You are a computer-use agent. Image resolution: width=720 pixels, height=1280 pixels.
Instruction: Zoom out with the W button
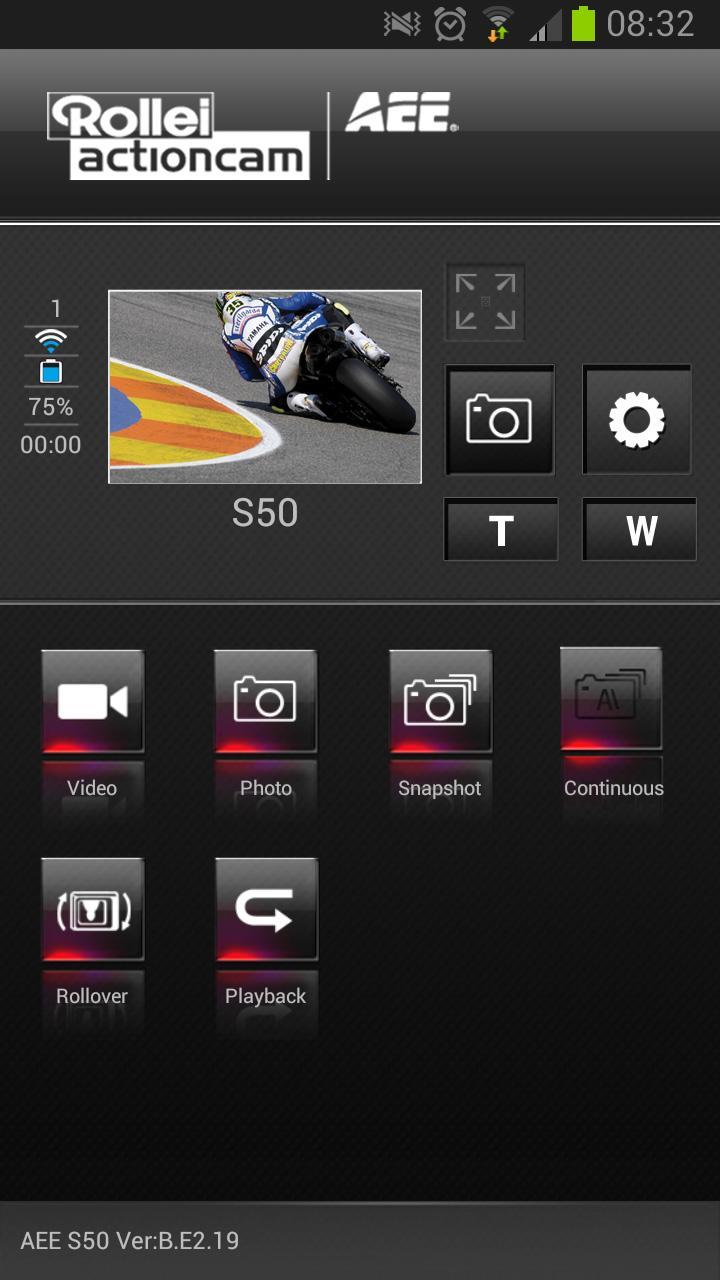coord(640,530)
